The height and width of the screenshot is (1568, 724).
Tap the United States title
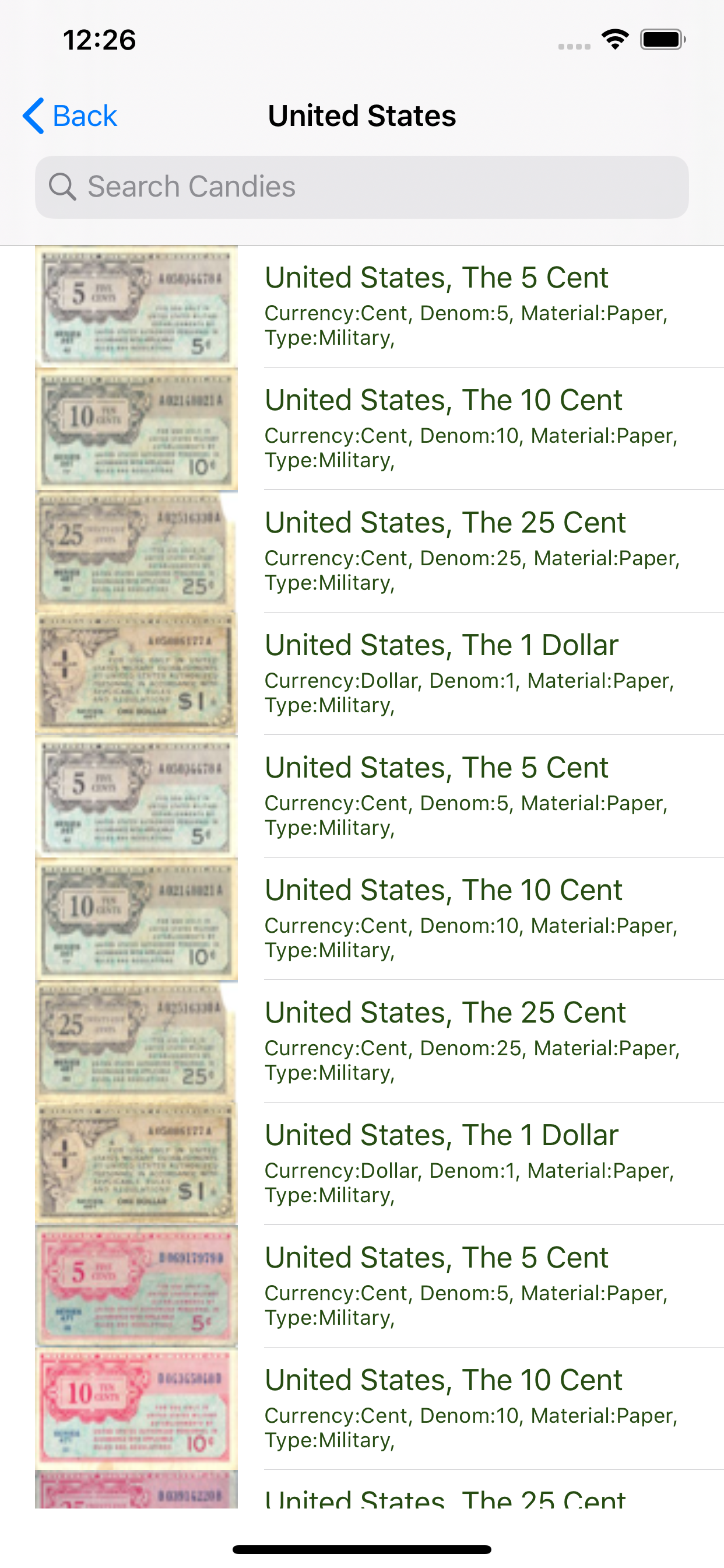[x=362, y=115]
